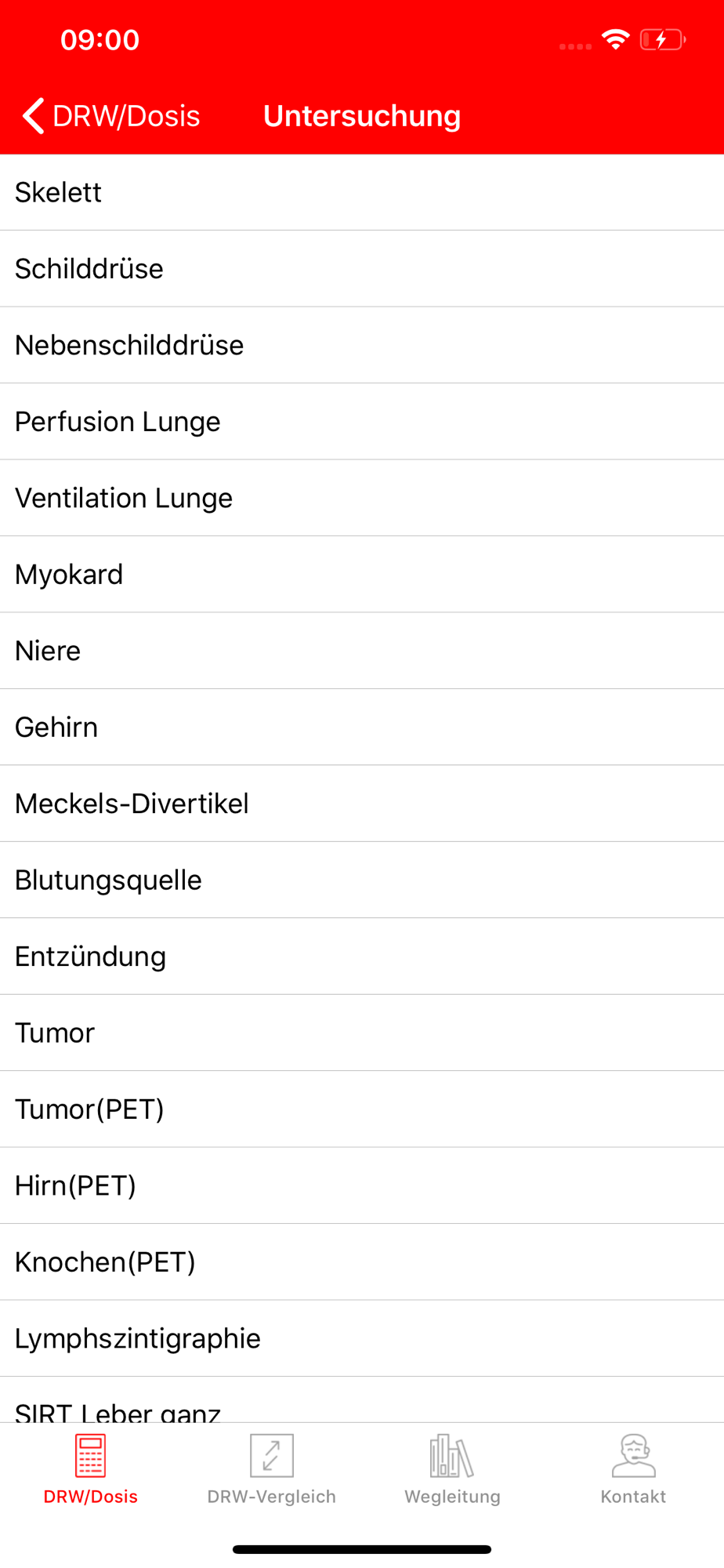The height and width of the screenshot is (1568, 724).
Task: Open Hirn(PET)
Action: (362, 1186)
